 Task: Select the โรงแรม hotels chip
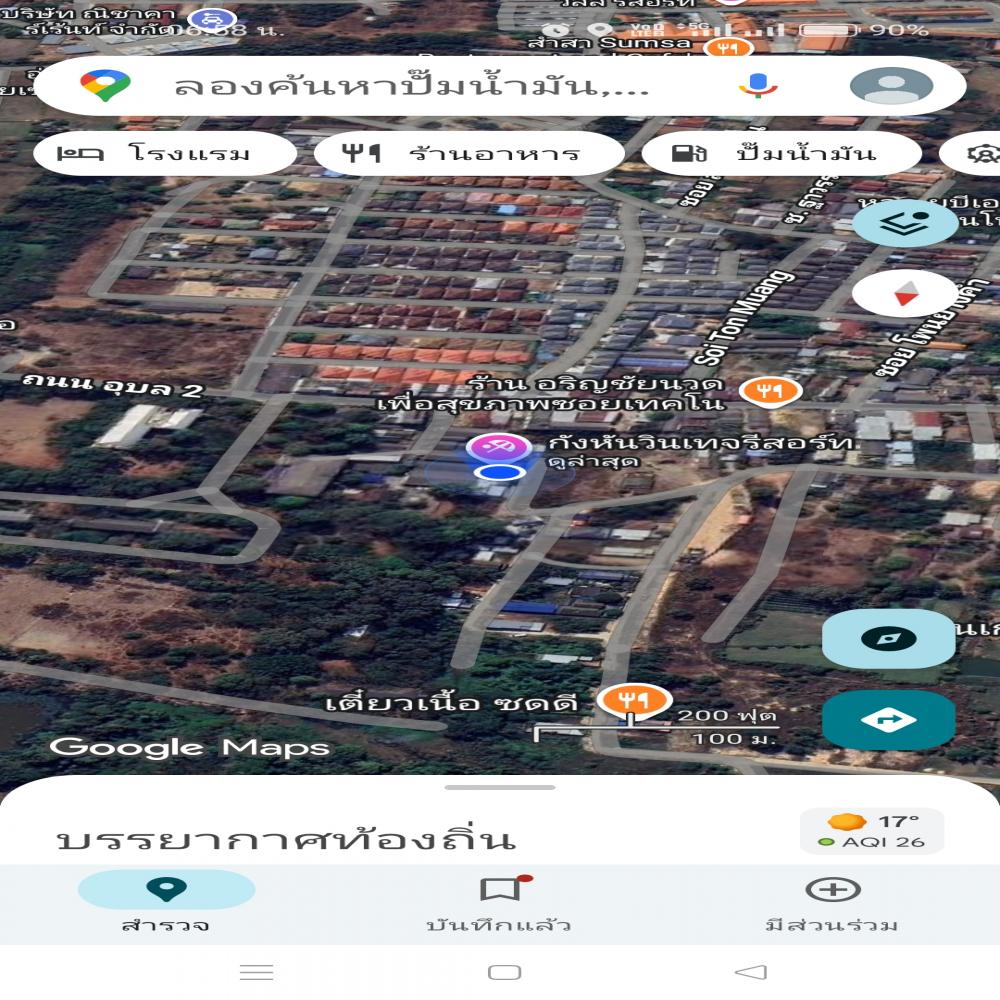coord(165,154)
